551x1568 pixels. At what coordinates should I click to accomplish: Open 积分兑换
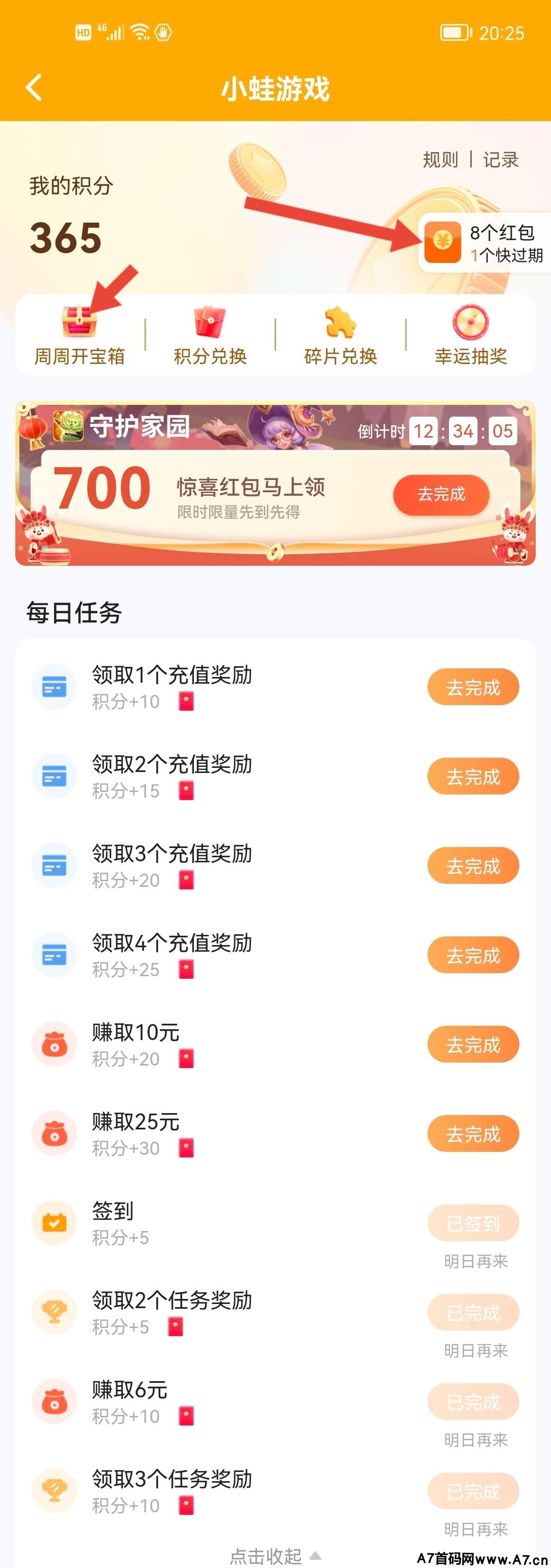point(210,336)
